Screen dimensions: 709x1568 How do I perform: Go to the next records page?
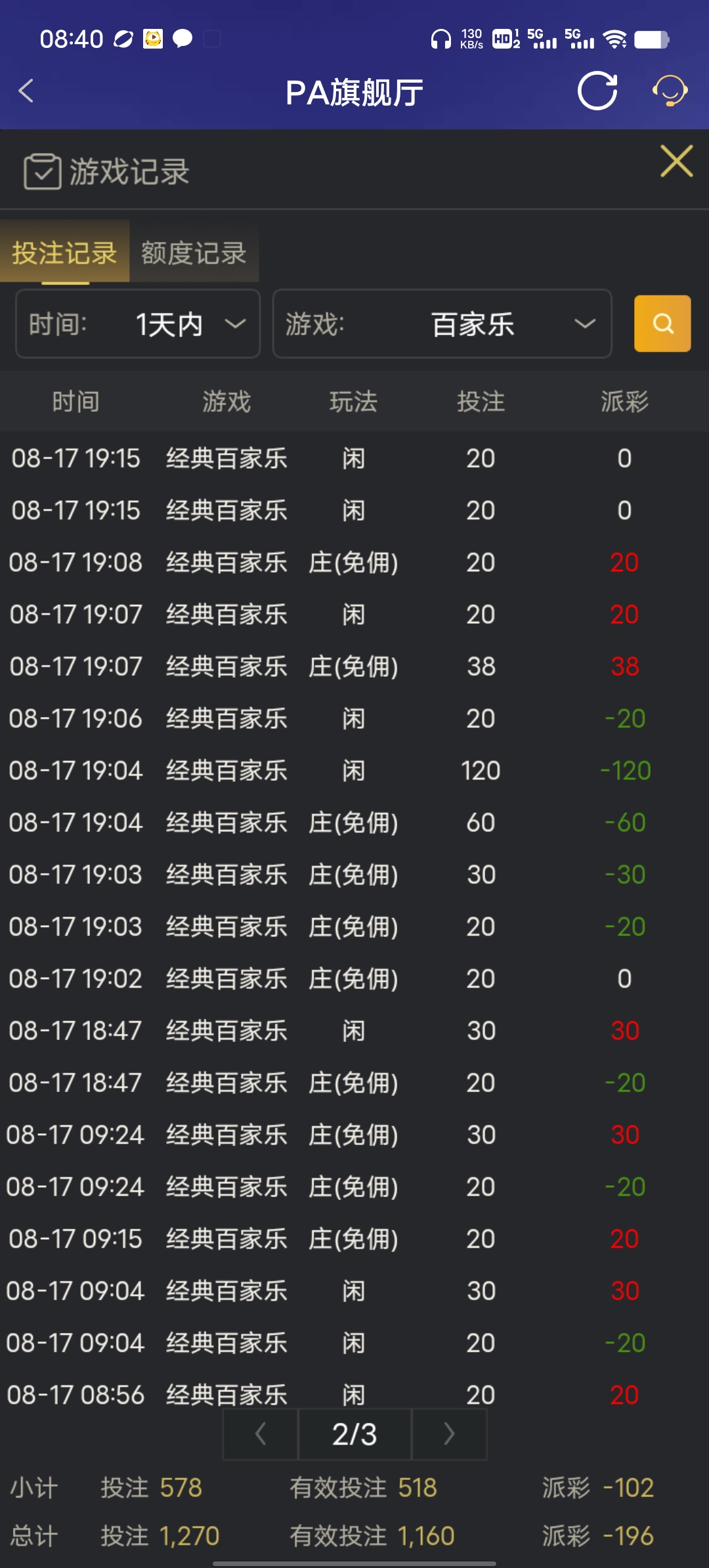click(x=449, y=1434)
